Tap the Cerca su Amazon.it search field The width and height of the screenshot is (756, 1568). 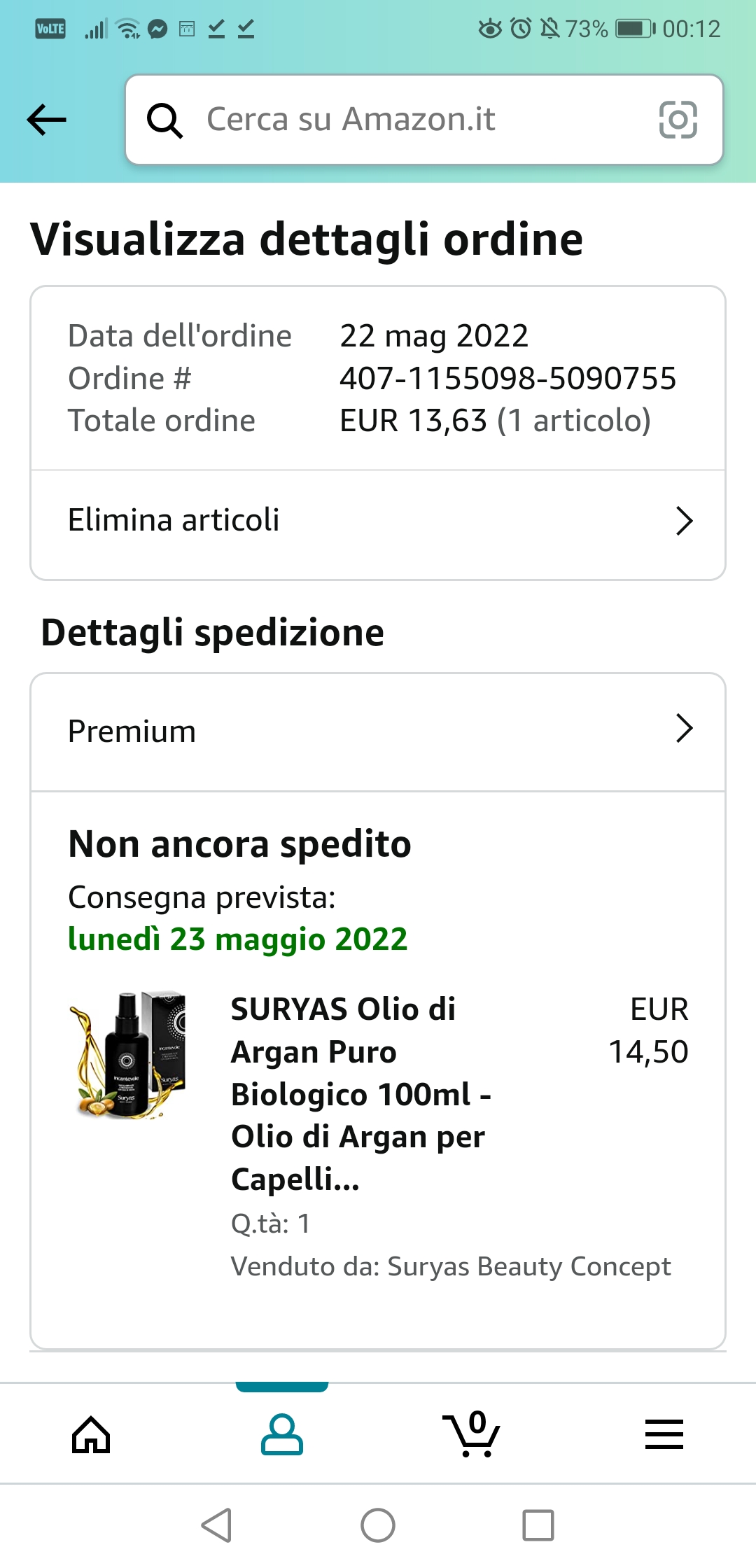click(x=392, y=120)
